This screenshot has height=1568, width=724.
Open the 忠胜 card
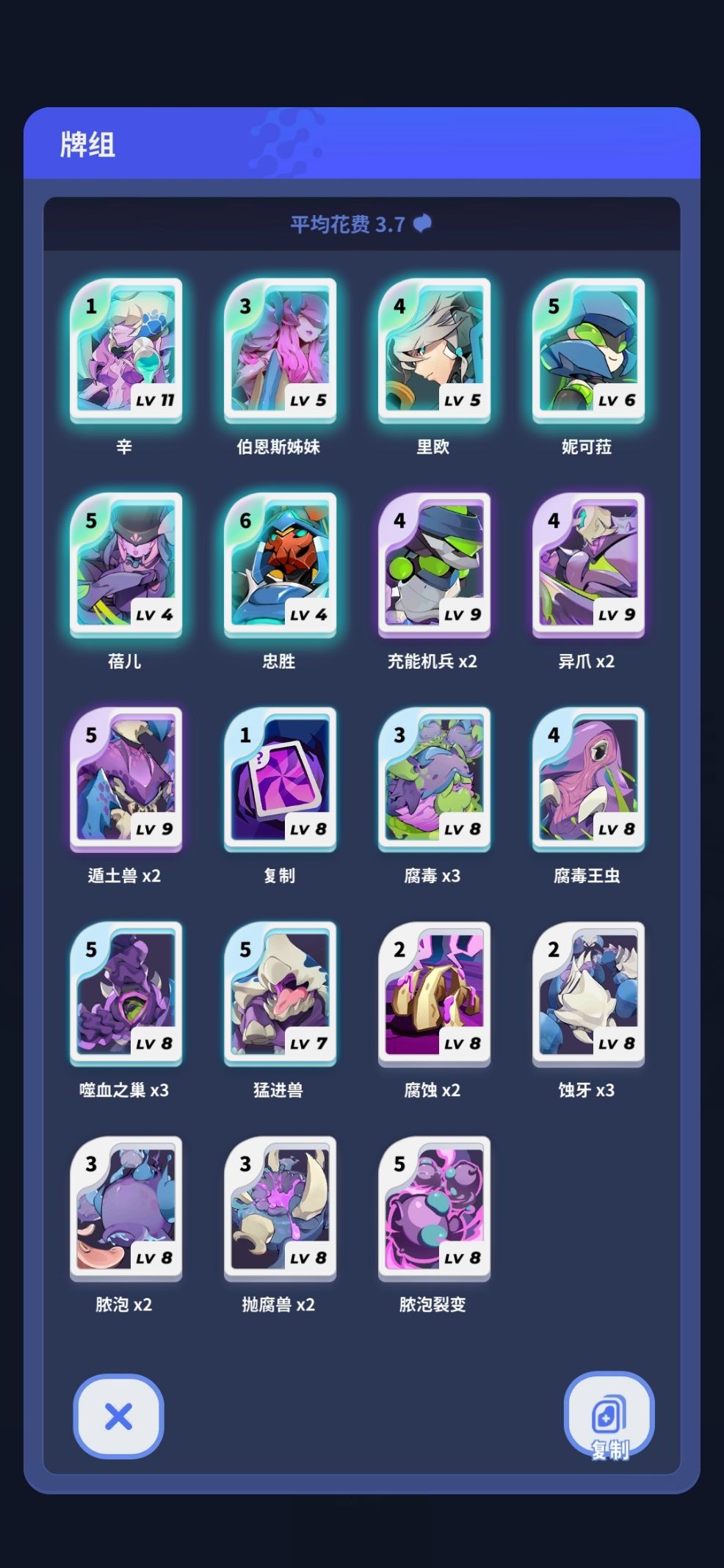tap(280, 565)
